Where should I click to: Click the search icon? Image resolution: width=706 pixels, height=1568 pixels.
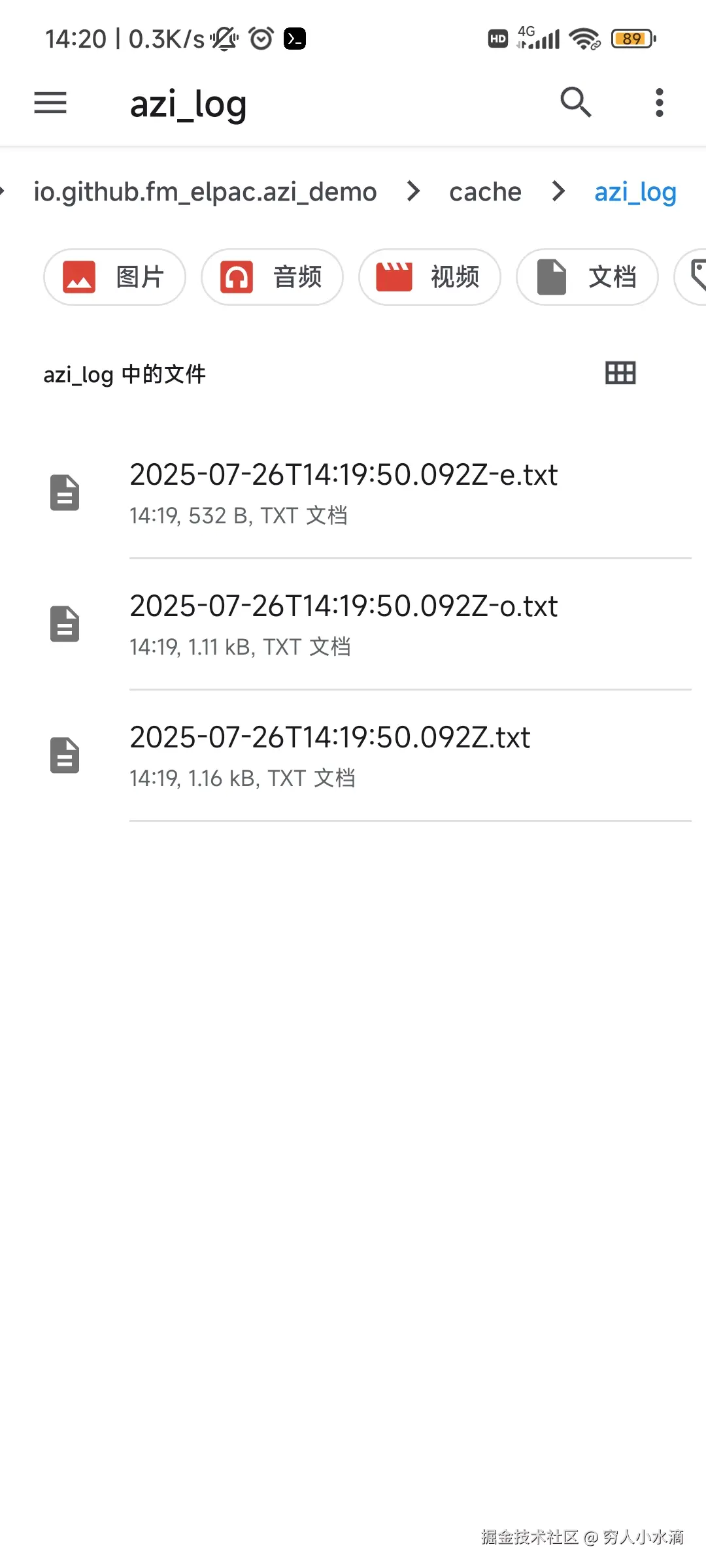coord(576,103)
